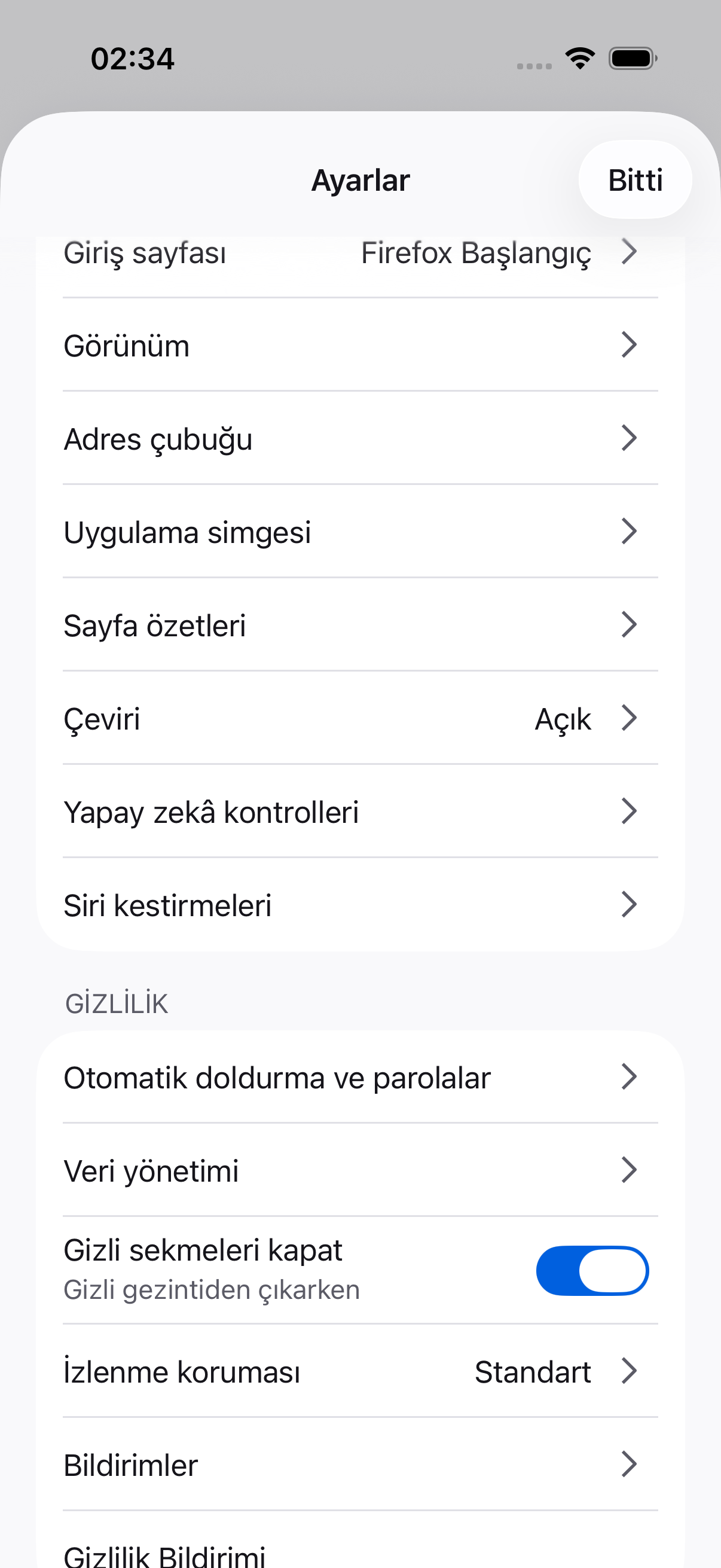Toggle Gizli sekmeleri kapat switch
This screenshot has height=1568, width=721.
(x=592, y=1270)
